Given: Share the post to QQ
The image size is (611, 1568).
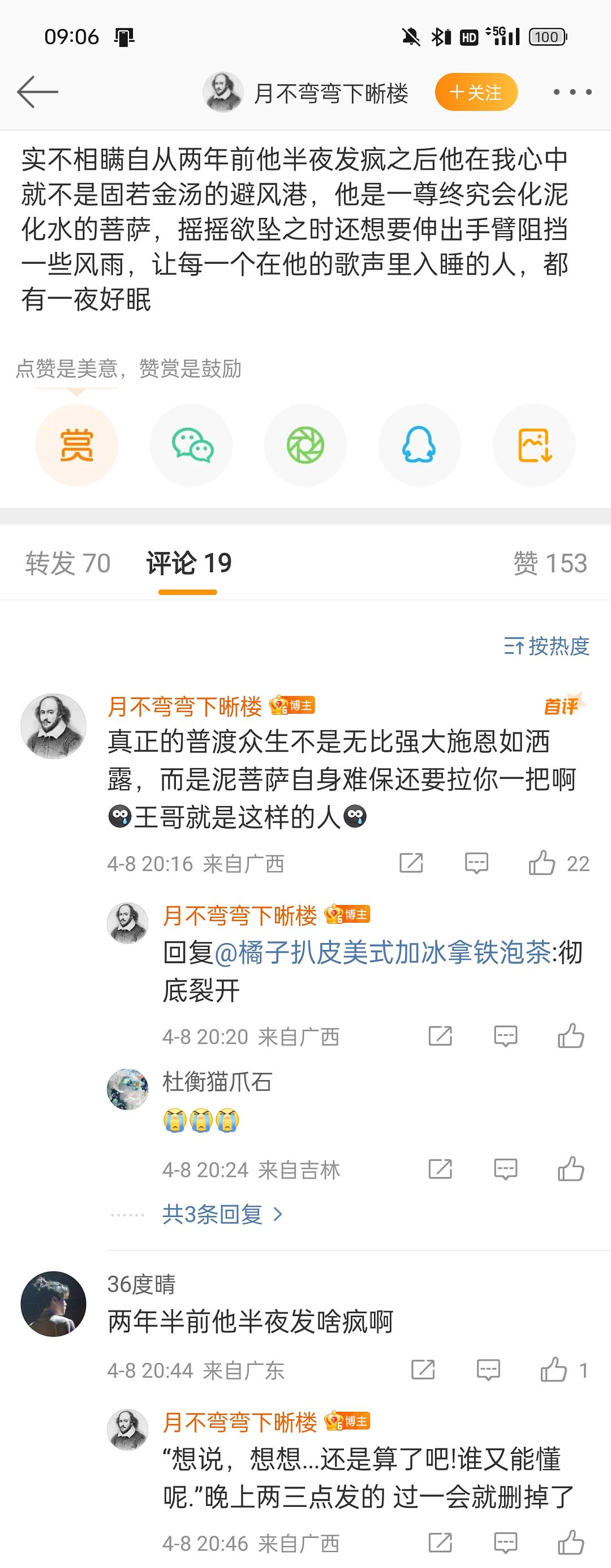Looking at the screenshot, I should [419, 445].
